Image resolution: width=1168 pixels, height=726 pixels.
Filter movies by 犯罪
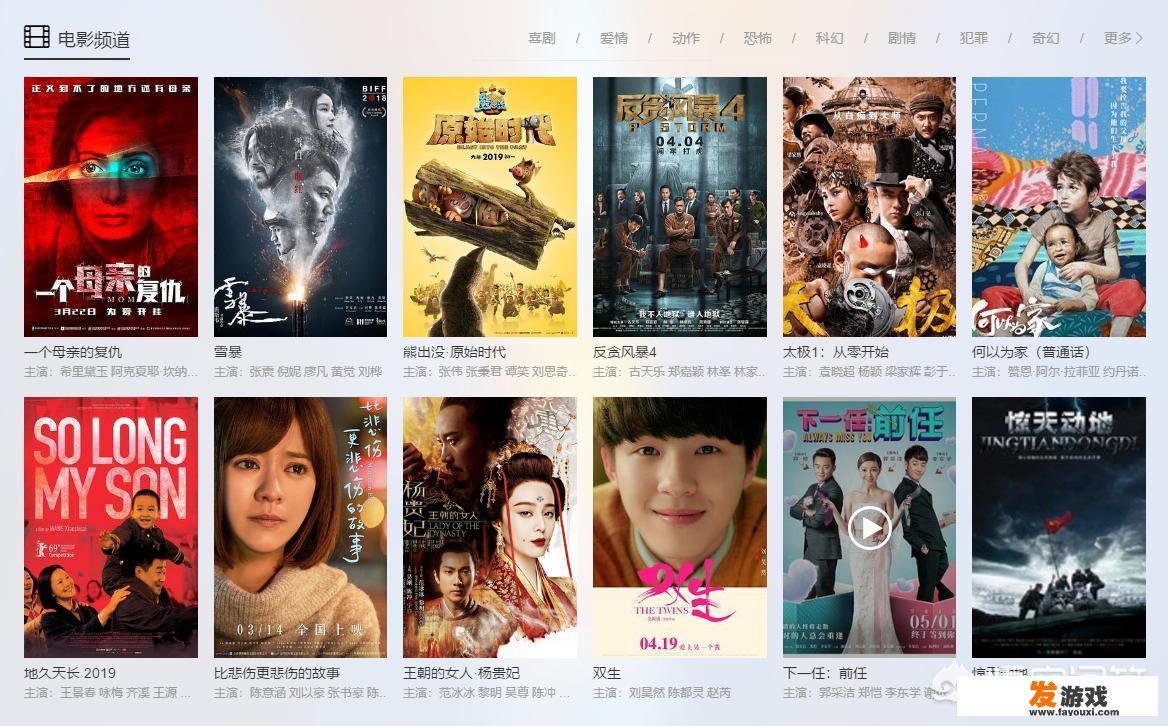(973, 38)
